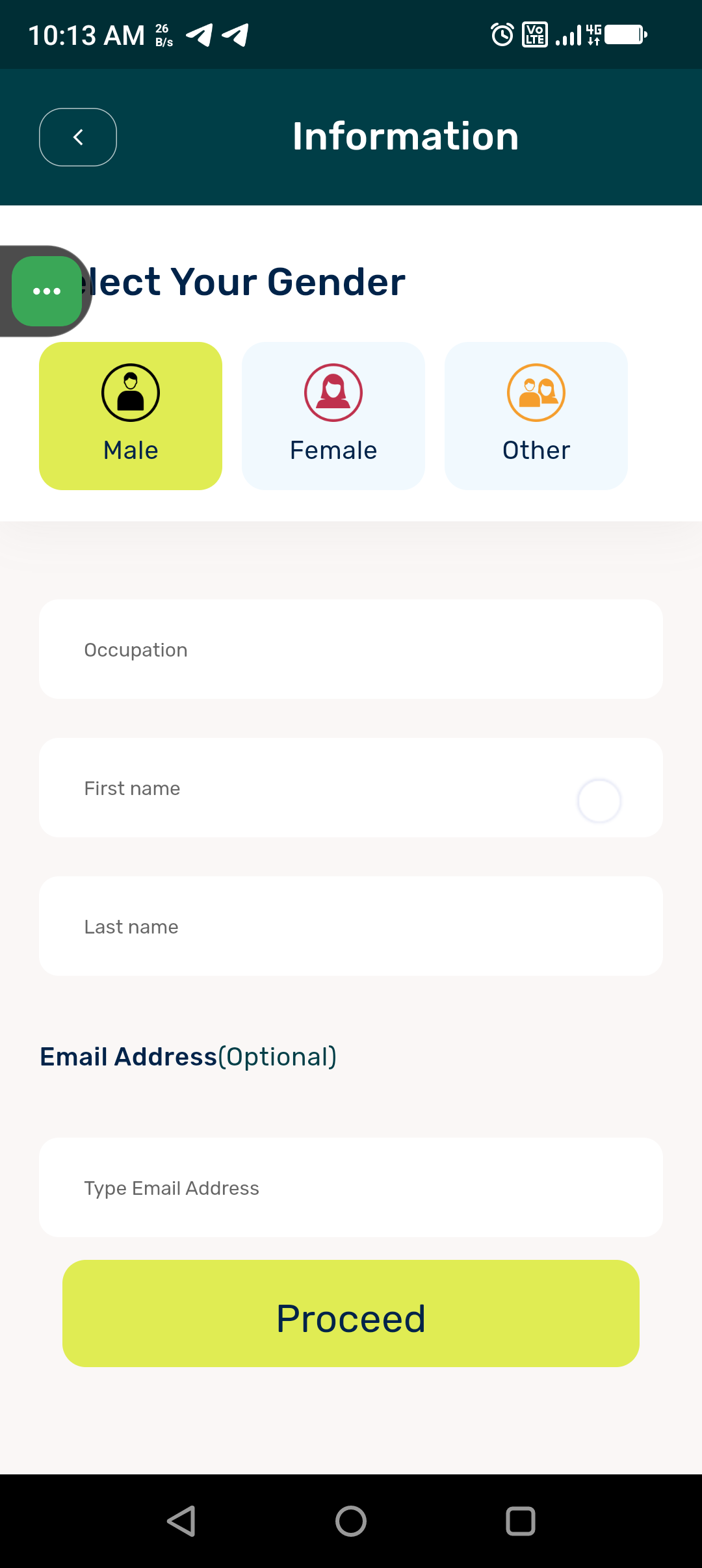
Task: Tap the Proceed button
Action: coord(351,1314)
